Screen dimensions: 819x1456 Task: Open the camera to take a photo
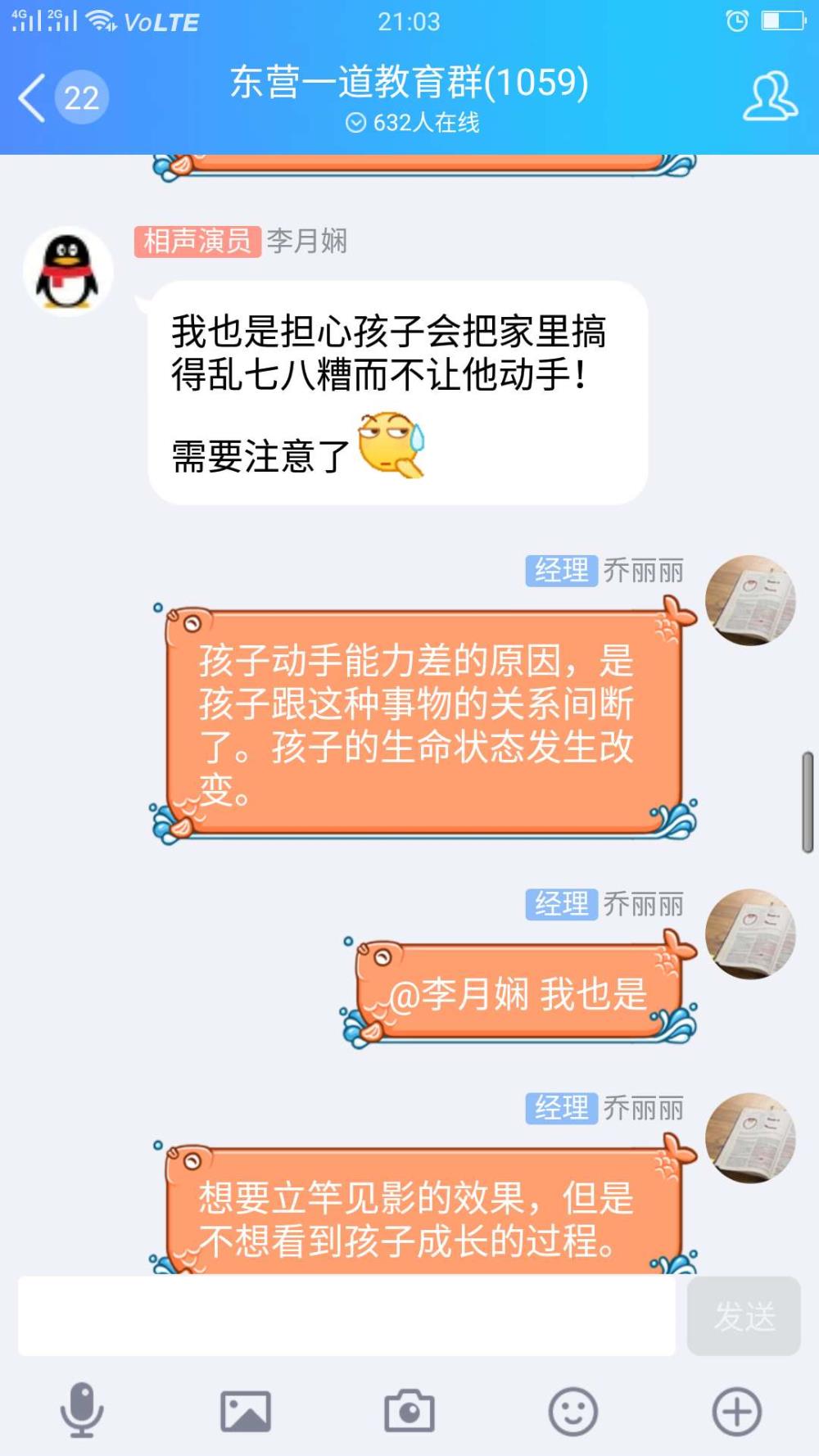[409, 1411]
